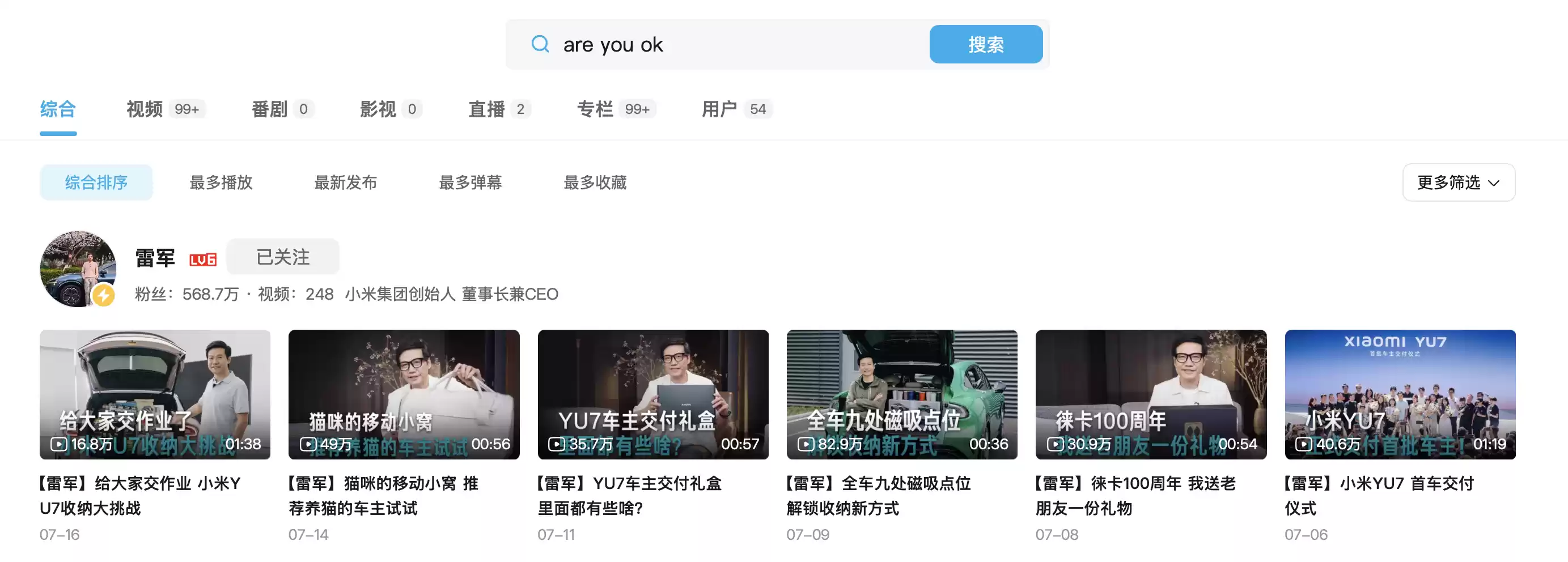Tap the blue 搜索 button

pyautogui.click(x=985, y=44)
